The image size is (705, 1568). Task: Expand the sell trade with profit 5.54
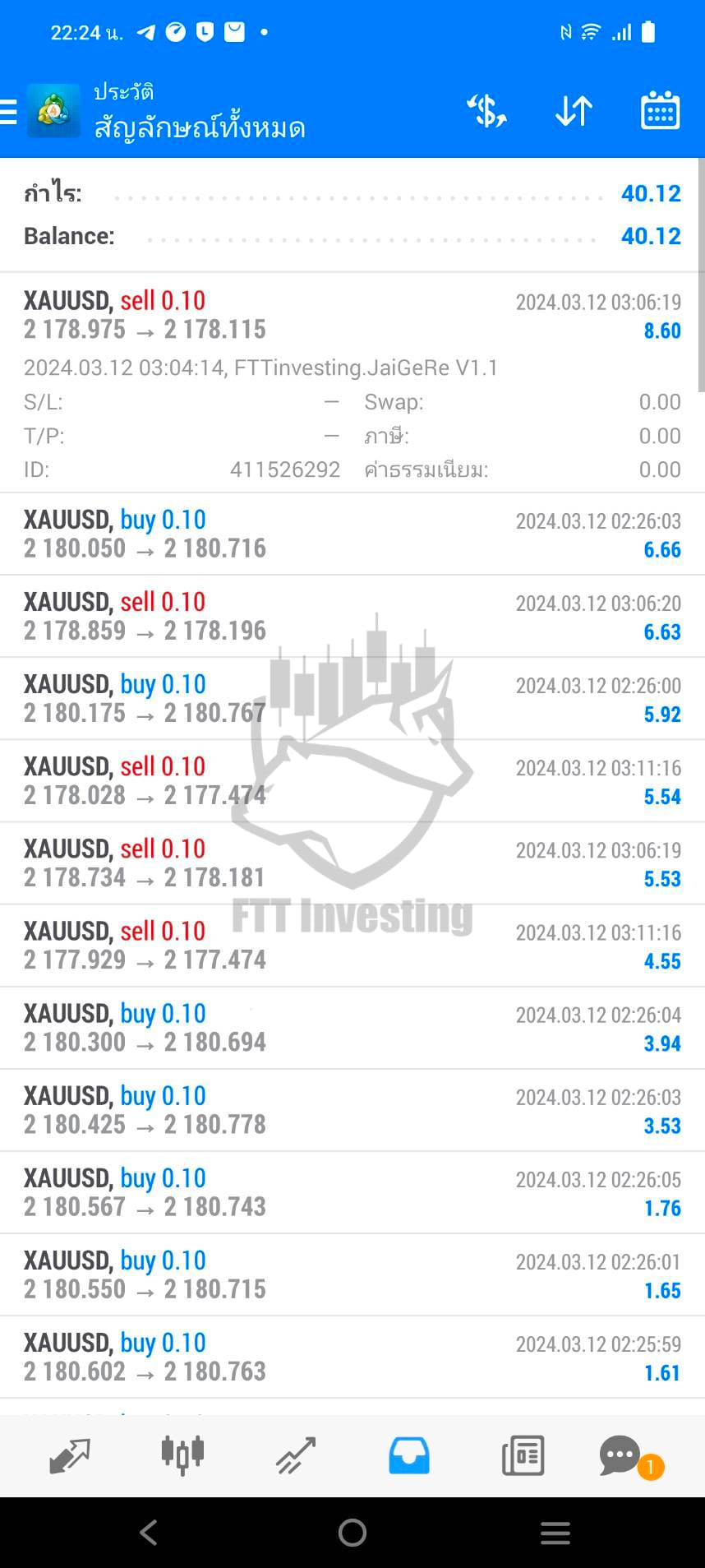[352, 780]
